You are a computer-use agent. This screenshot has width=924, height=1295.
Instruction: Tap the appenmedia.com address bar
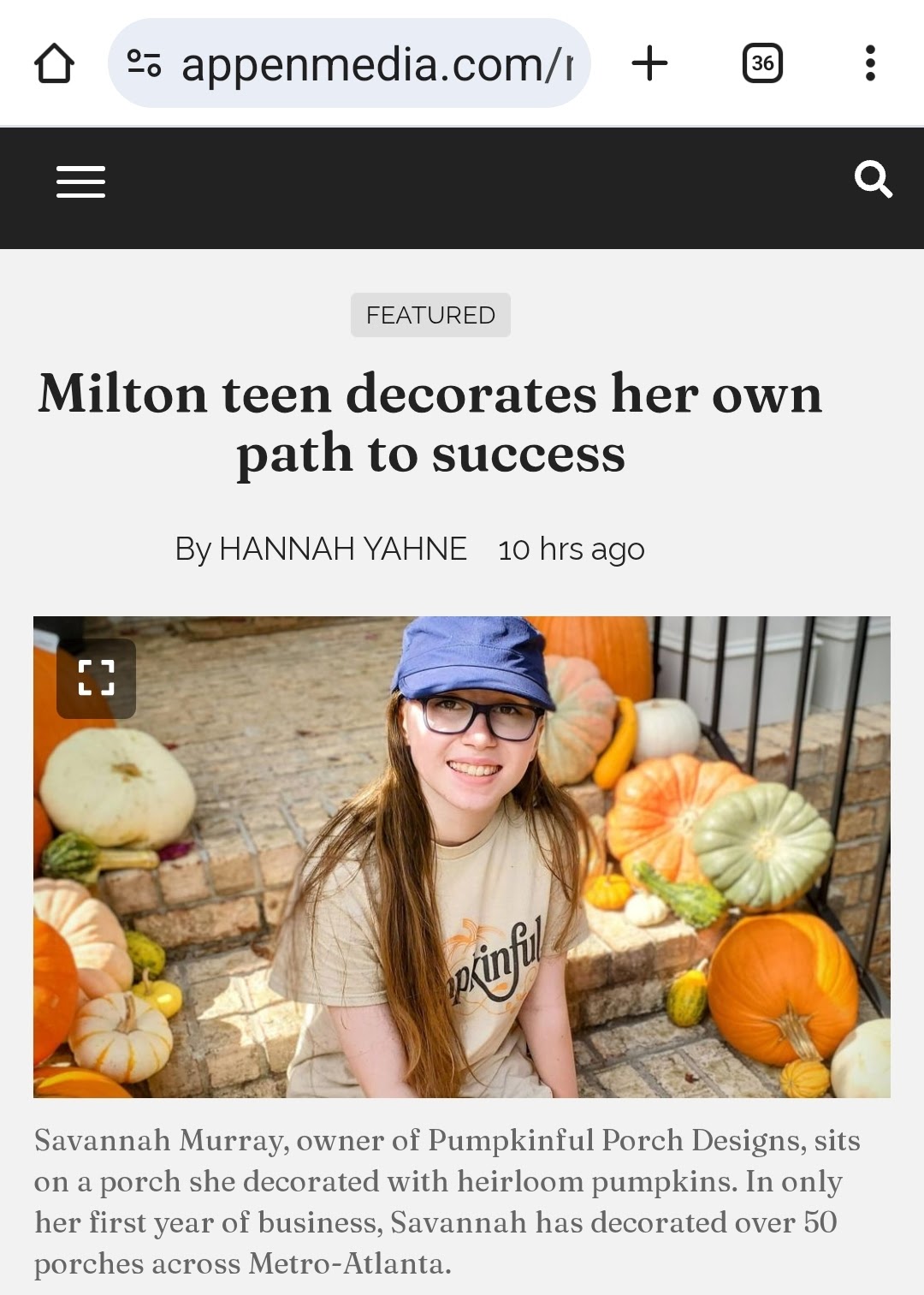click(349, 63)
